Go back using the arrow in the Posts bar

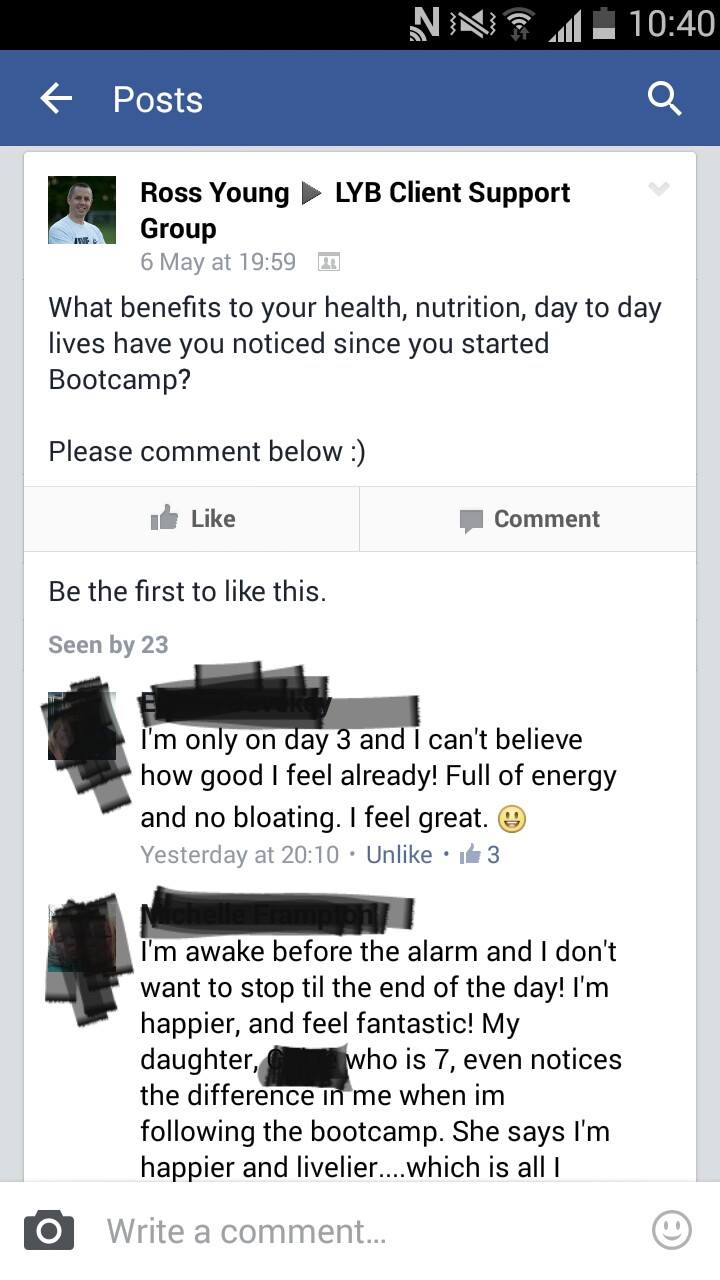[56, 98]
